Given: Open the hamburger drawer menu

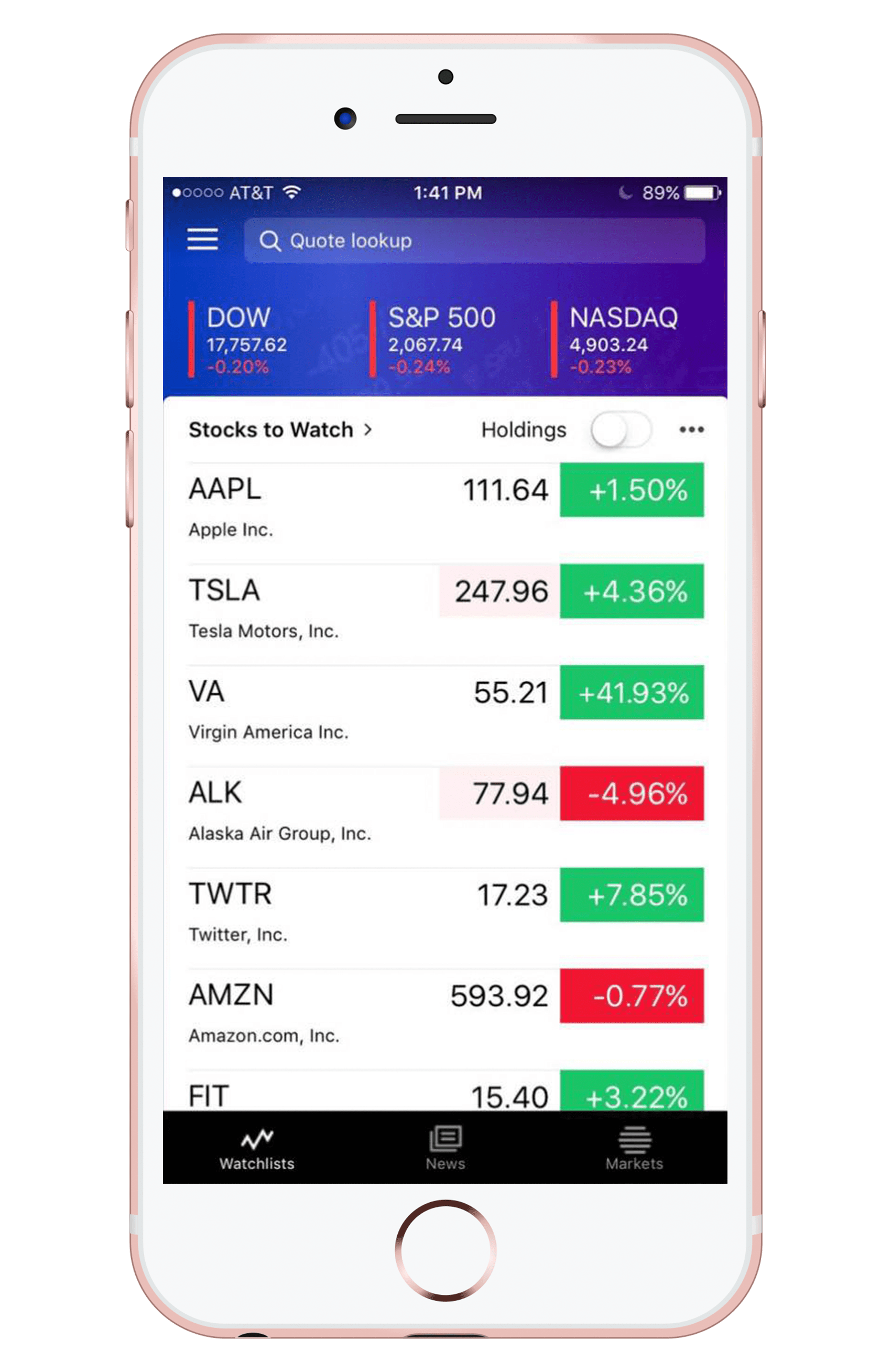Looking at the screenshot, I should point(202,239).
